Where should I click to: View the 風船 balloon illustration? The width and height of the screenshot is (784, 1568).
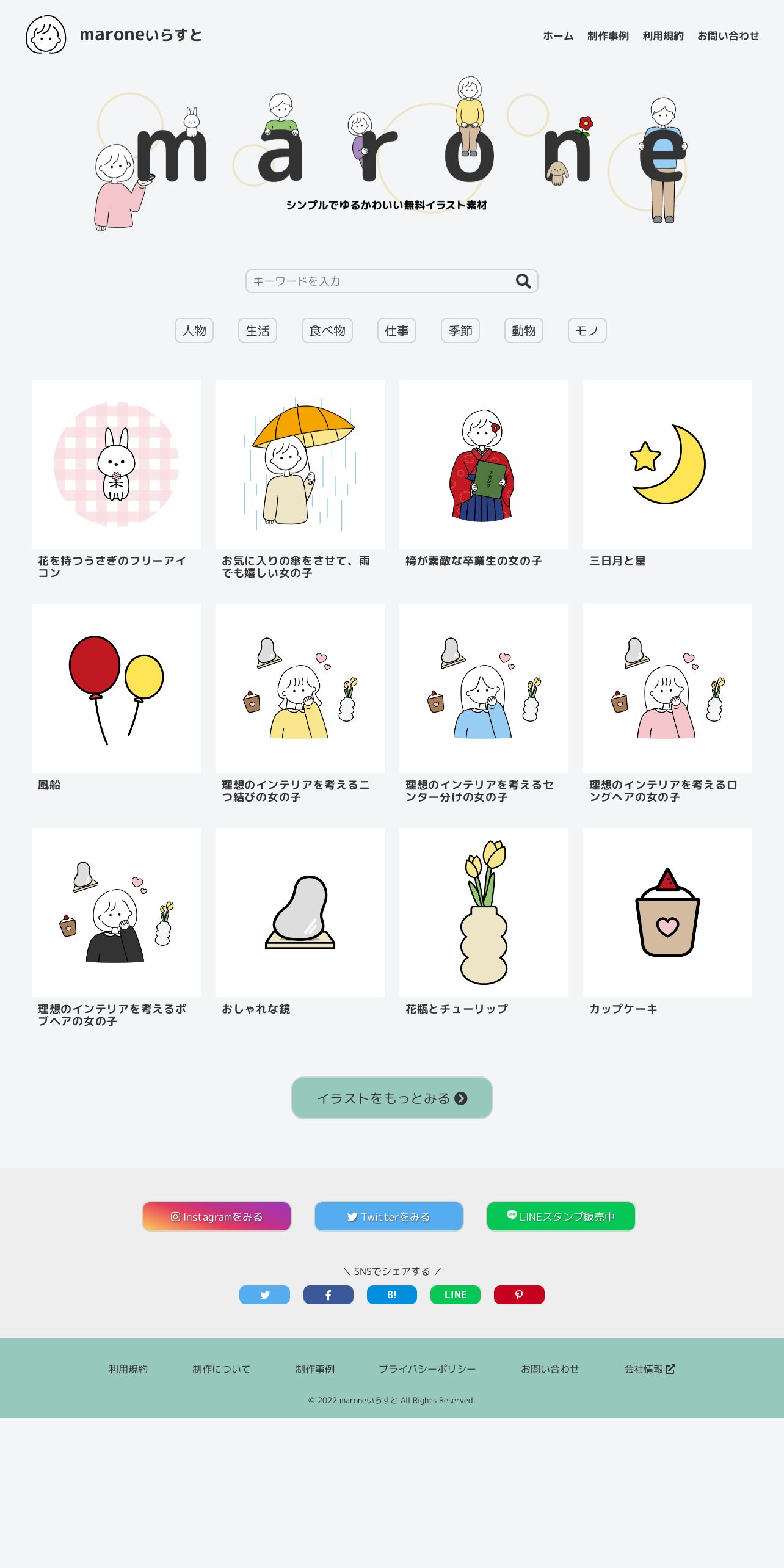[x=116, y=688]
